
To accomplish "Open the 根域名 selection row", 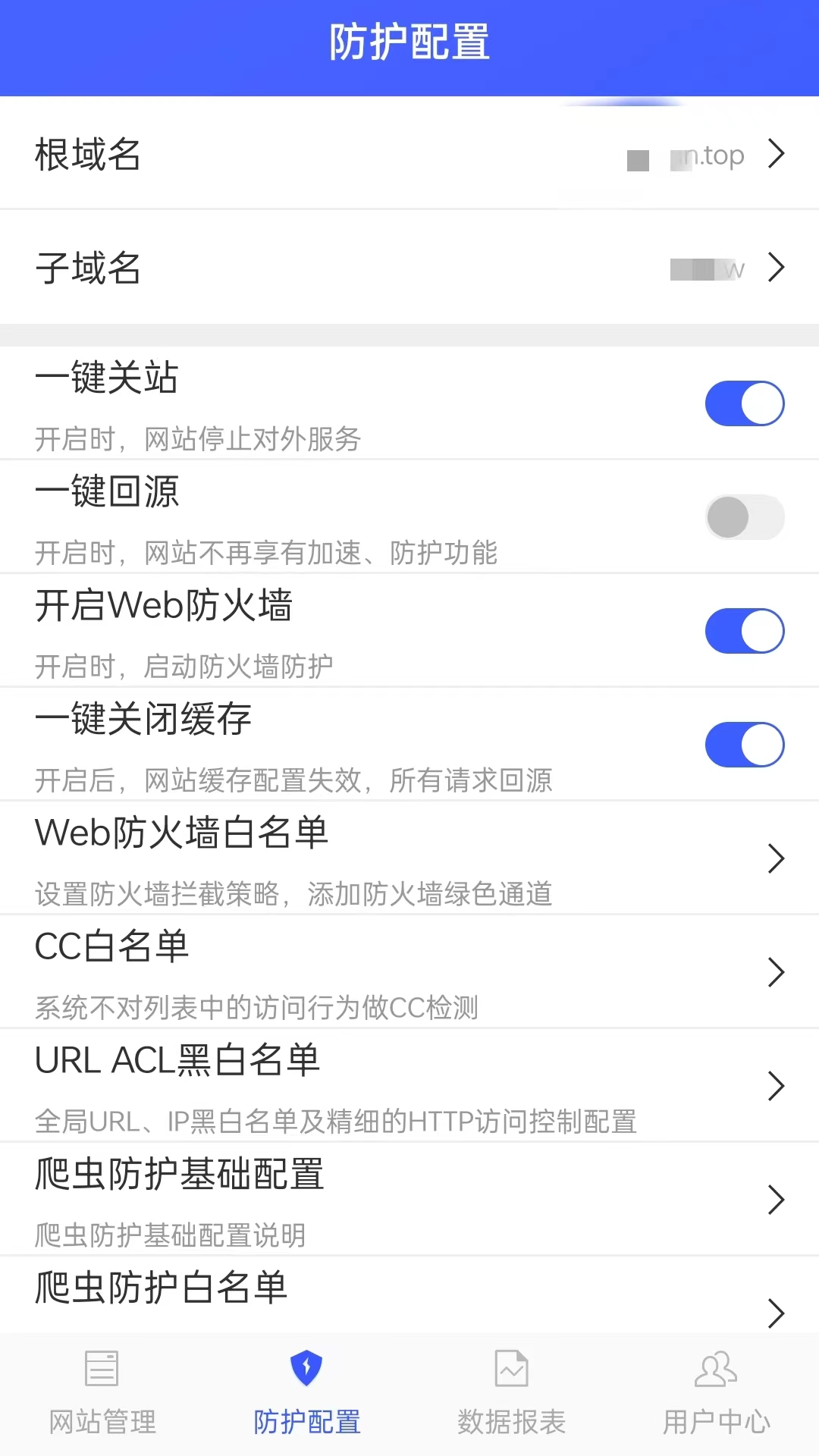I will tap(409, 153).
